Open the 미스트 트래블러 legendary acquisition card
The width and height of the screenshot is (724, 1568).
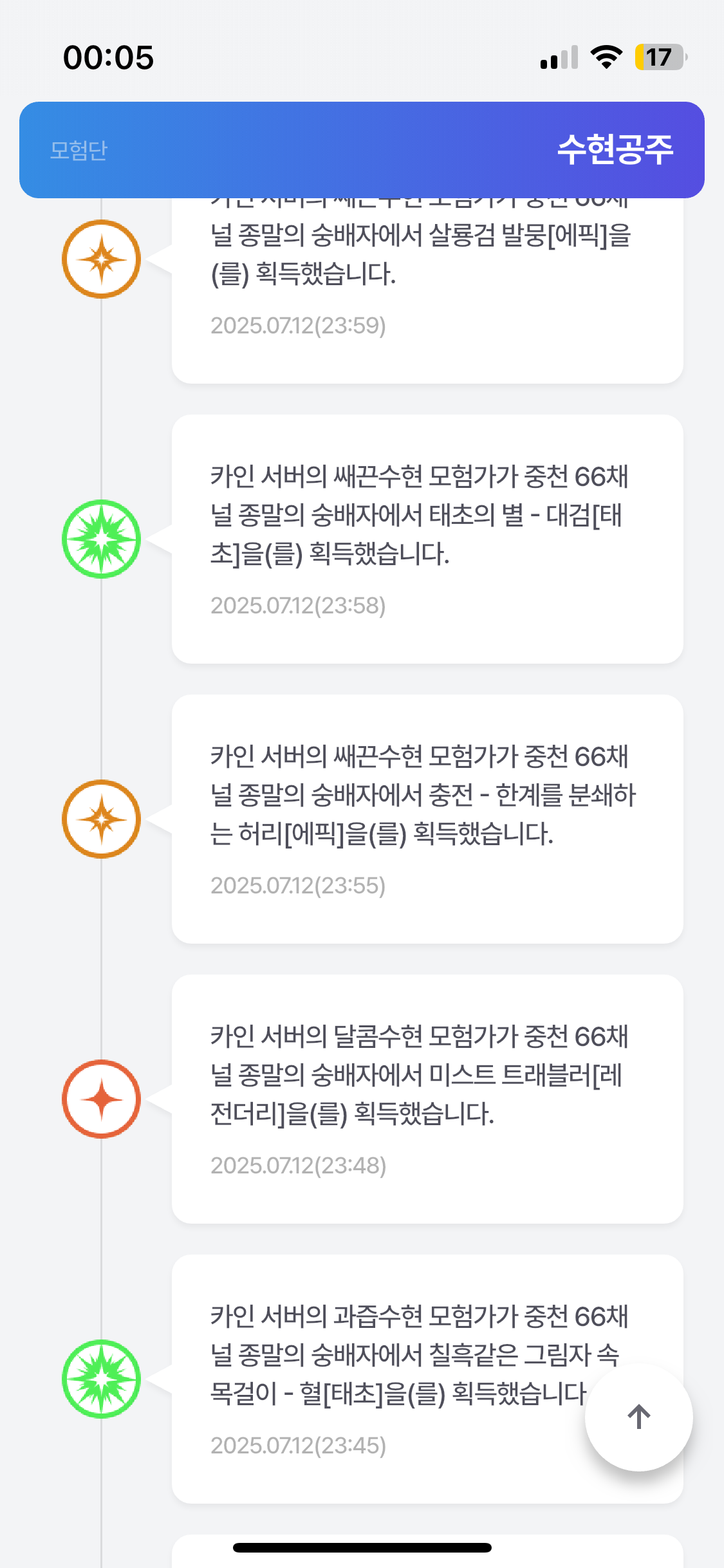[x=427, y=1099]
